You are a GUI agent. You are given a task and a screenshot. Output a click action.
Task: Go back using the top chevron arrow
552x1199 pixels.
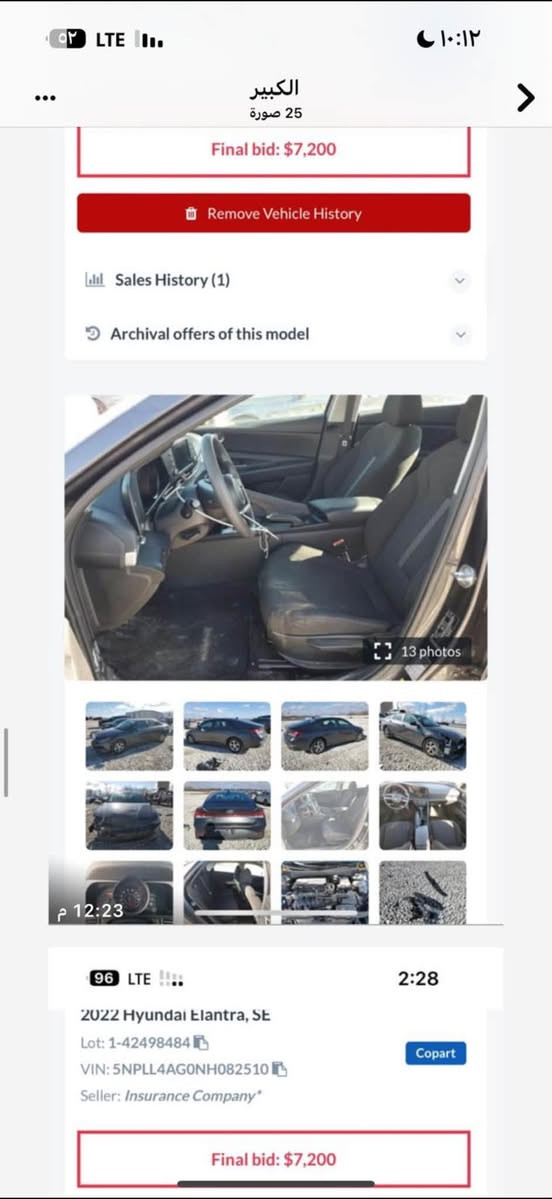tap(525, 98)
